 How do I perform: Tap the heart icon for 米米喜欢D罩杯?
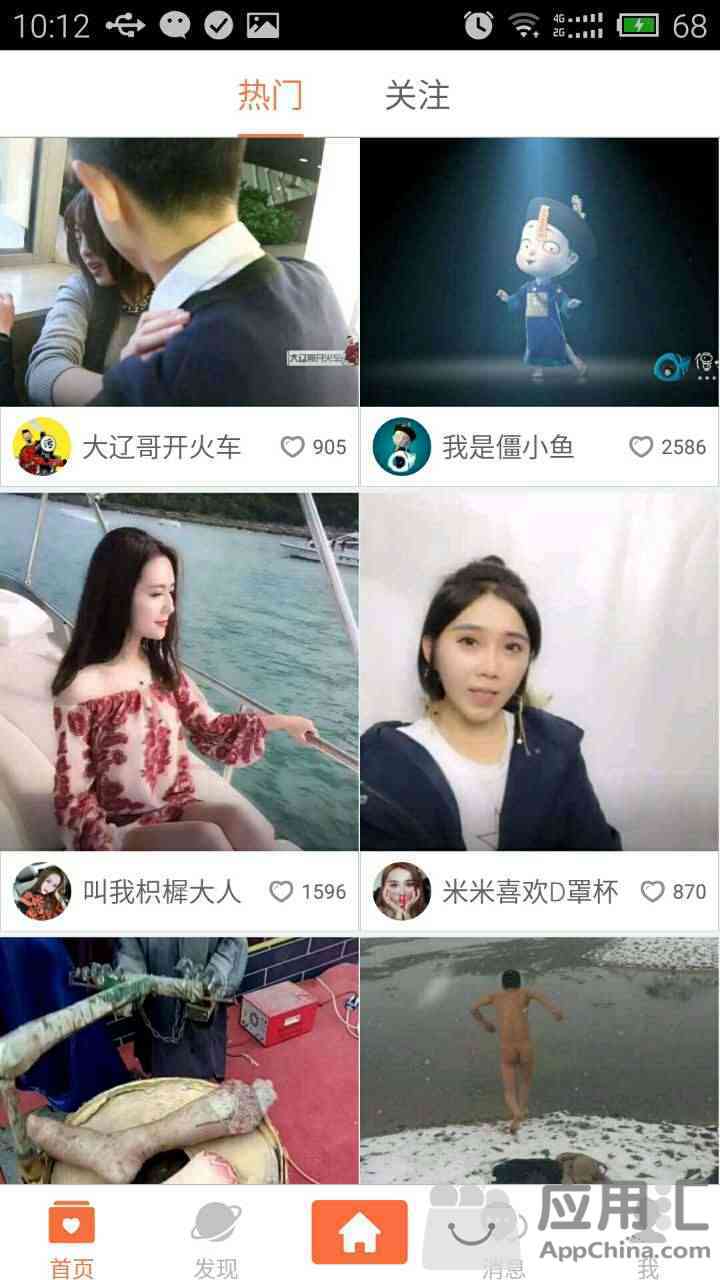click(x=652, y=891)
